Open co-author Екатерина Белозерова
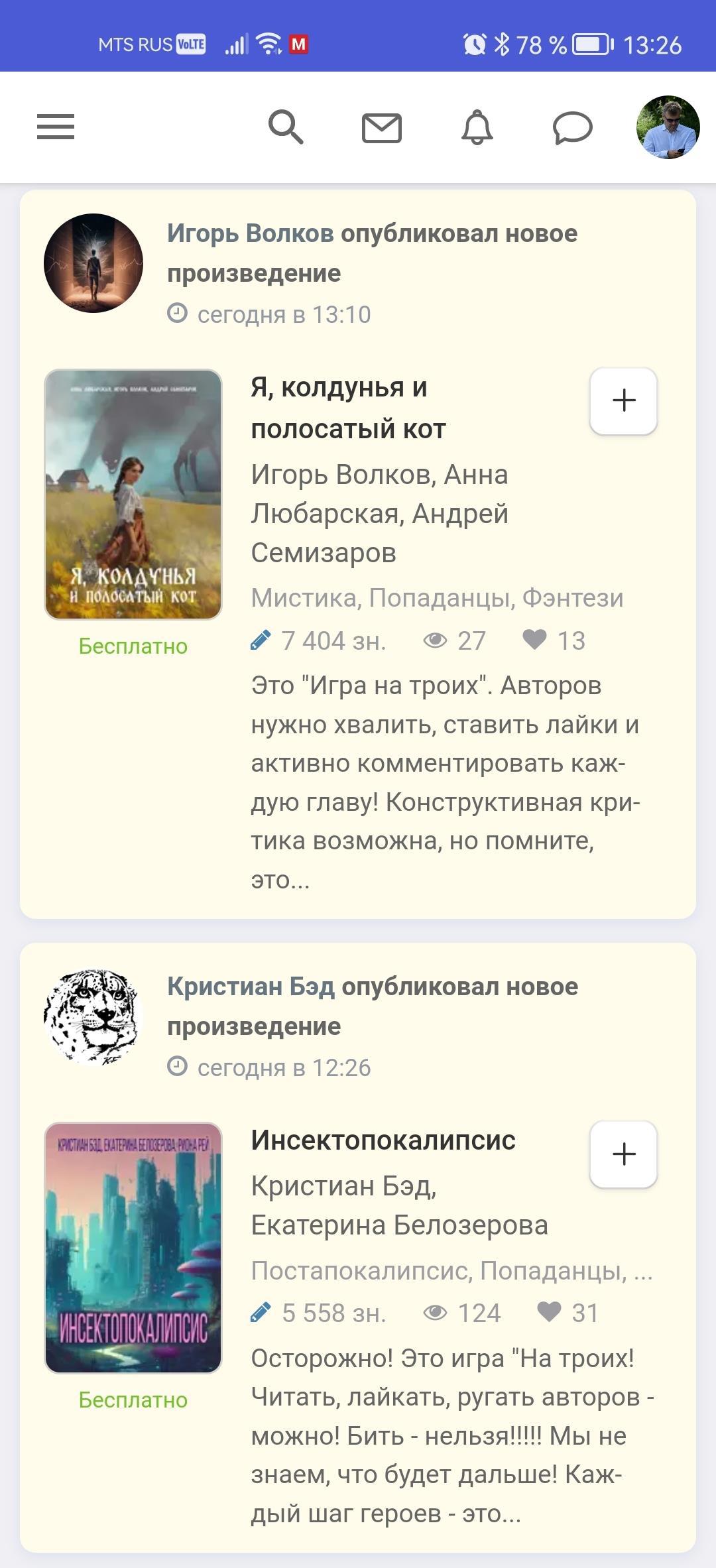This screenshot has height=1568, width=716. [x=399, y=1225]
